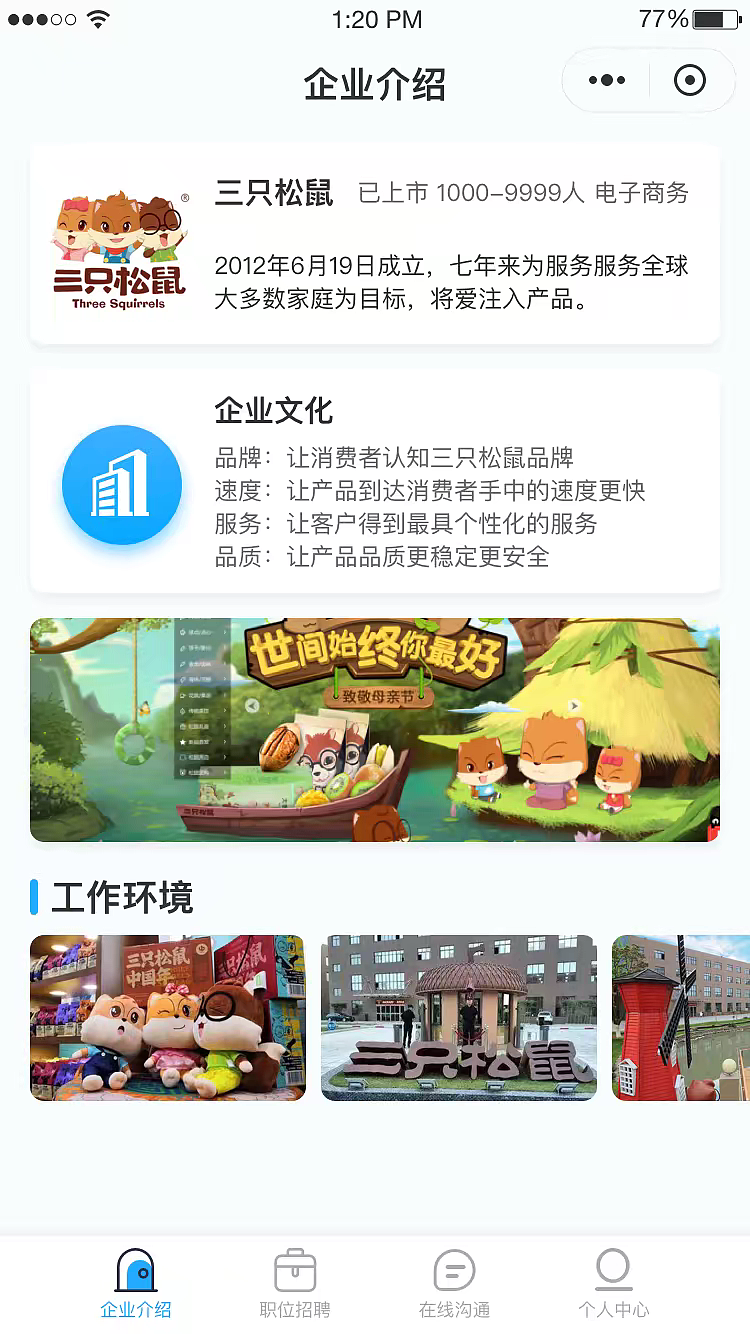Open the plush squirrel toys photo
This screenshot has height=1334, width=750.
167,1017
